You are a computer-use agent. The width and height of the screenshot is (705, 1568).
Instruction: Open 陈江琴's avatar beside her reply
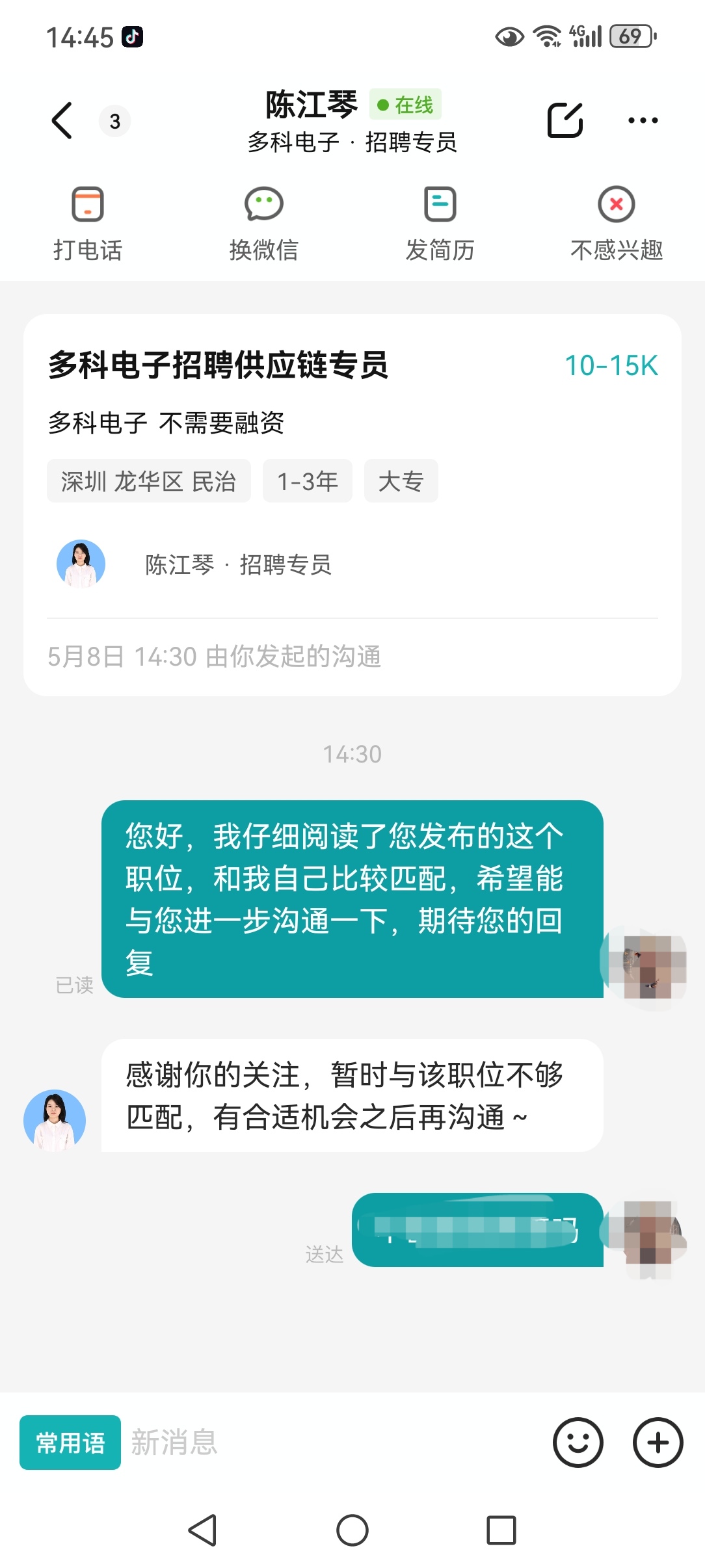(55, 1120)
